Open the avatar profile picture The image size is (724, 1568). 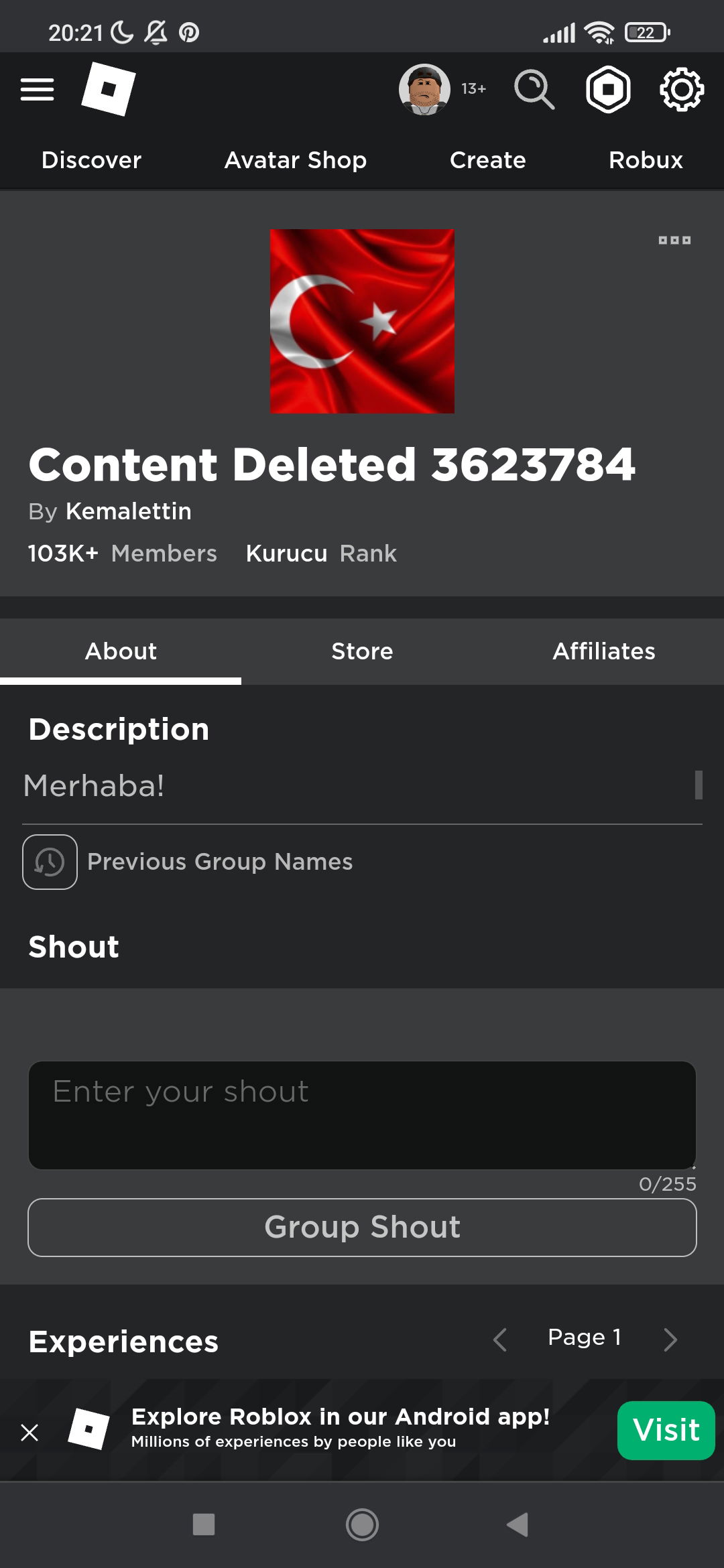pyautogui.click(x=424, y=89)
